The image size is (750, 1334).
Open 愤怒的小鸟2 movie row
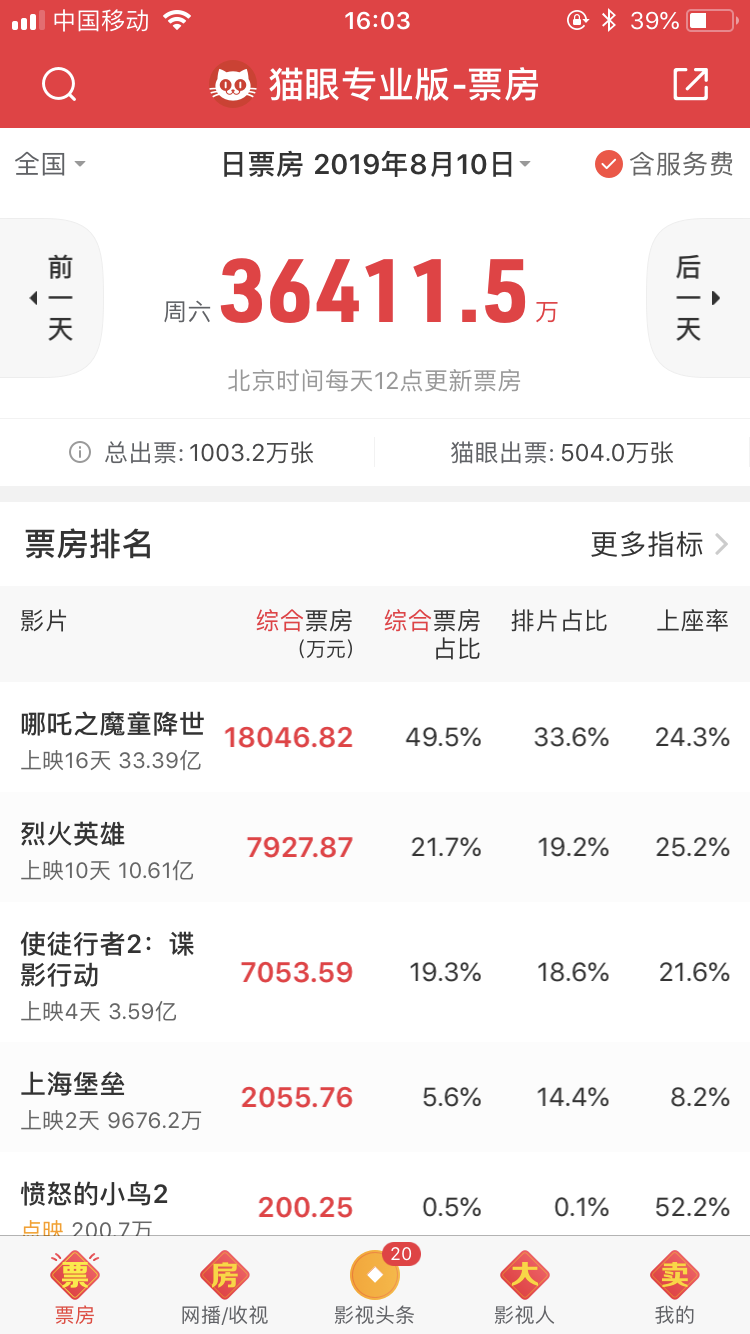click(x=375, y=1195)
